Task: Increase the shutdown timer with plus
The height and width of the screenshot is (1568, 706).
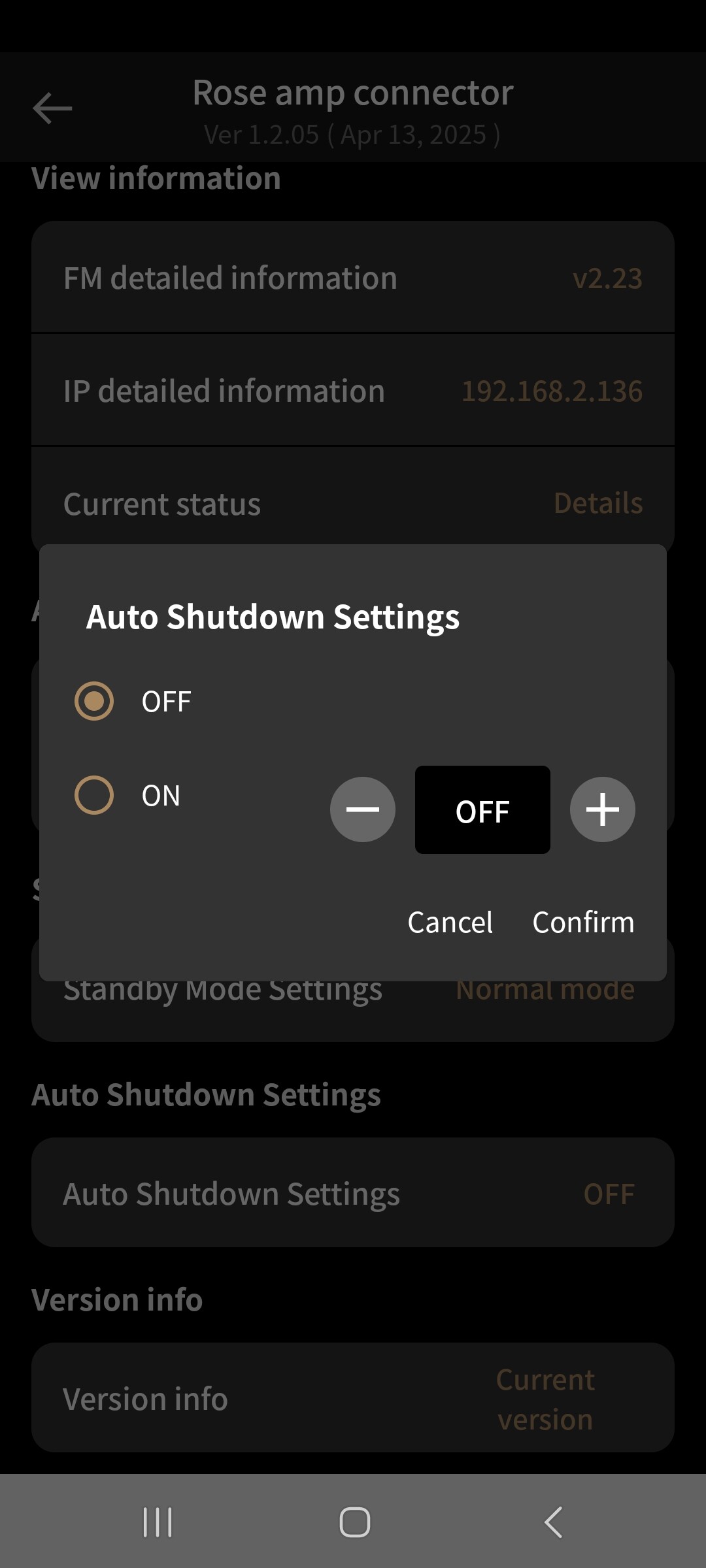Action: pos(603,809)
